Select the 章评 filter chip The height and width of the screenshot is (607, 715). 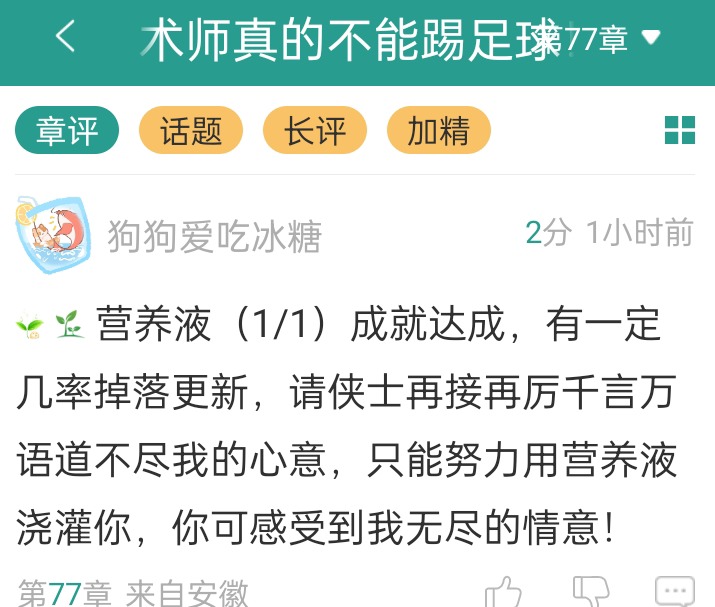(67, 131)
